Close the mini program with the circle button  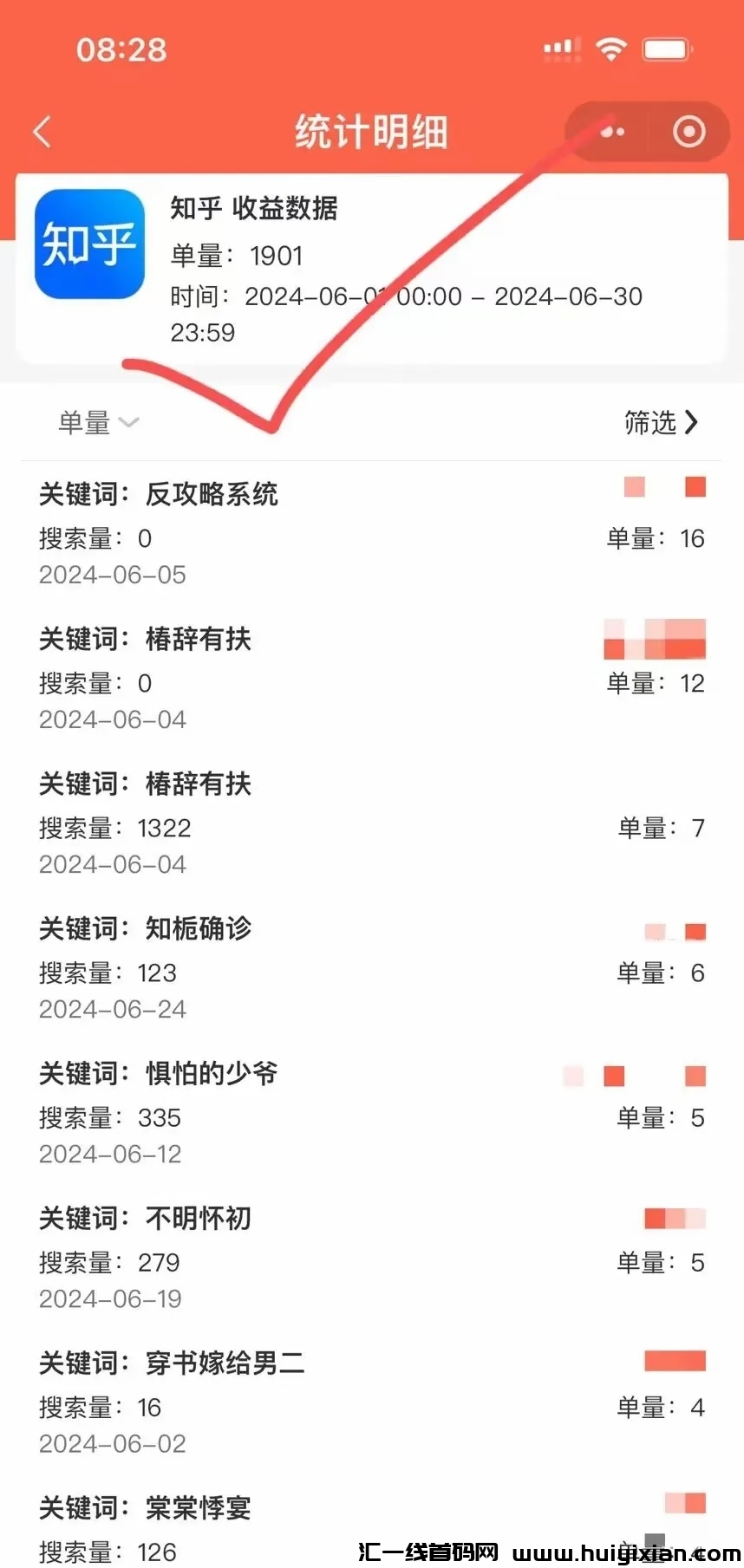click(x=689, y=132)
